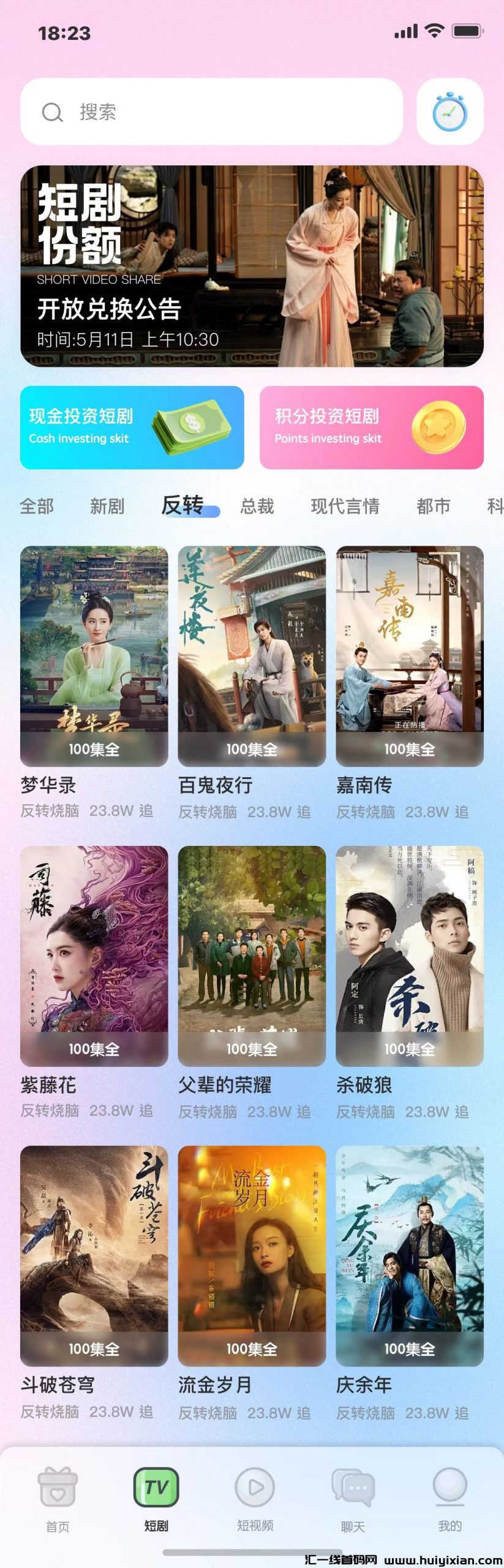
Task: Open the 百鬼夜行 drama card
Action: point(252,656)
